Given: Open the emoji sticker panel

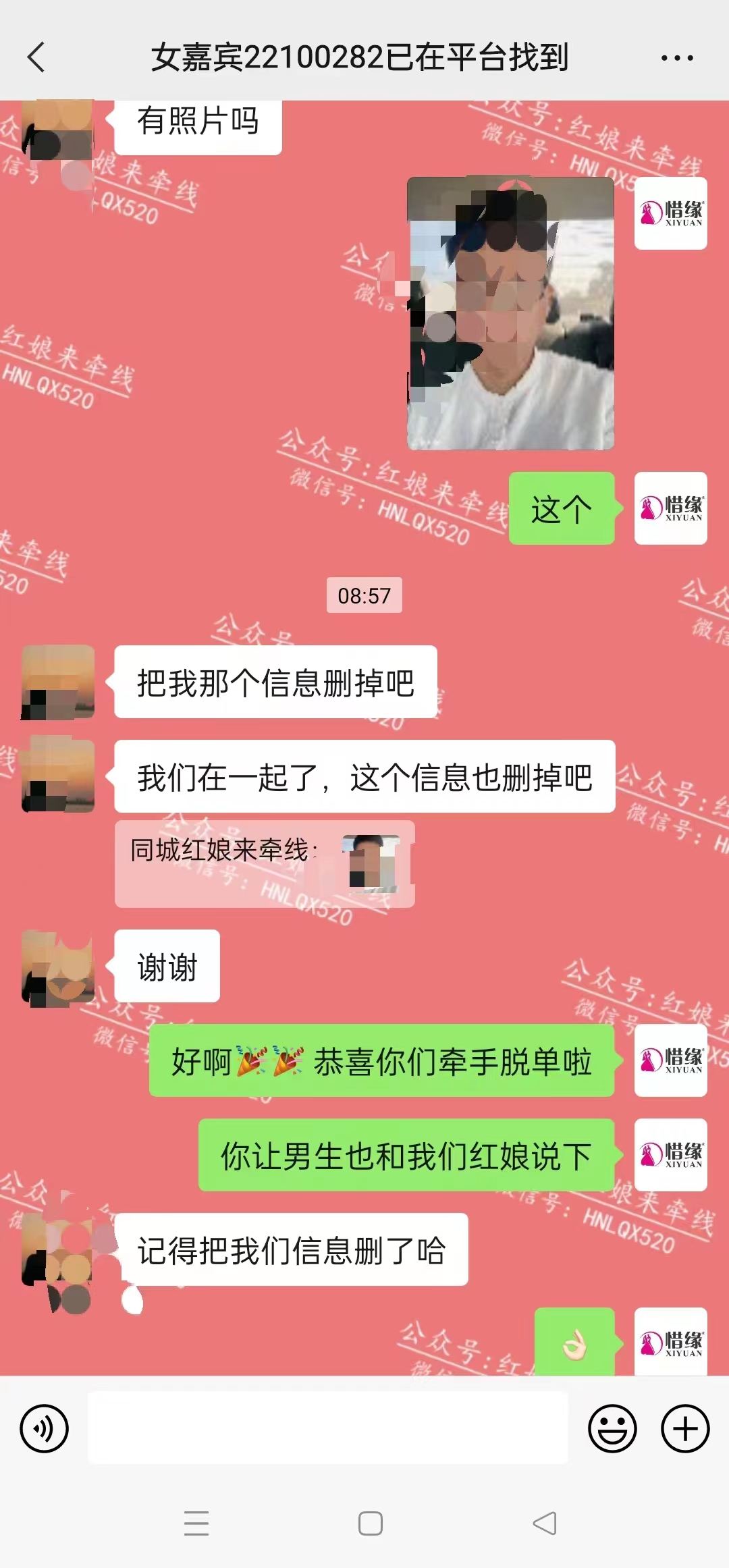Looking at the screenshot, I should (x=612, y=1429).
